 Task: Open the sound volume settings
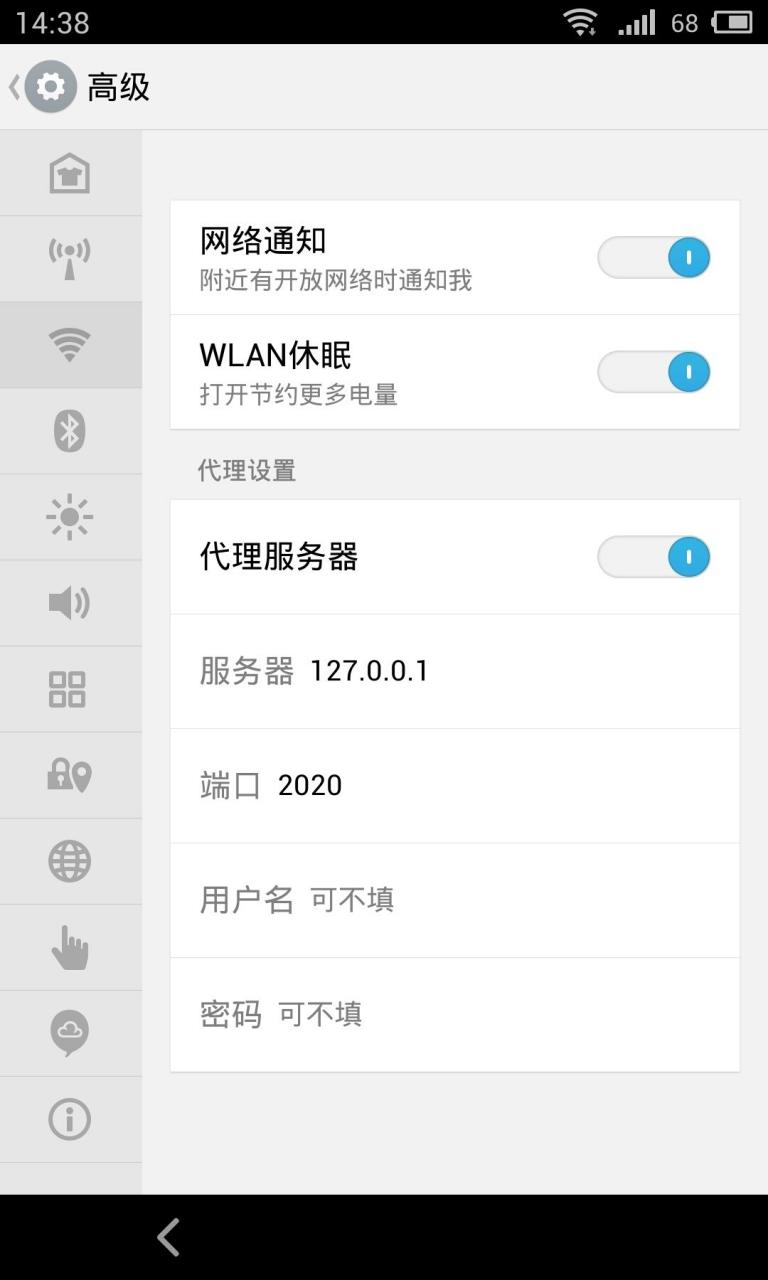70,603
